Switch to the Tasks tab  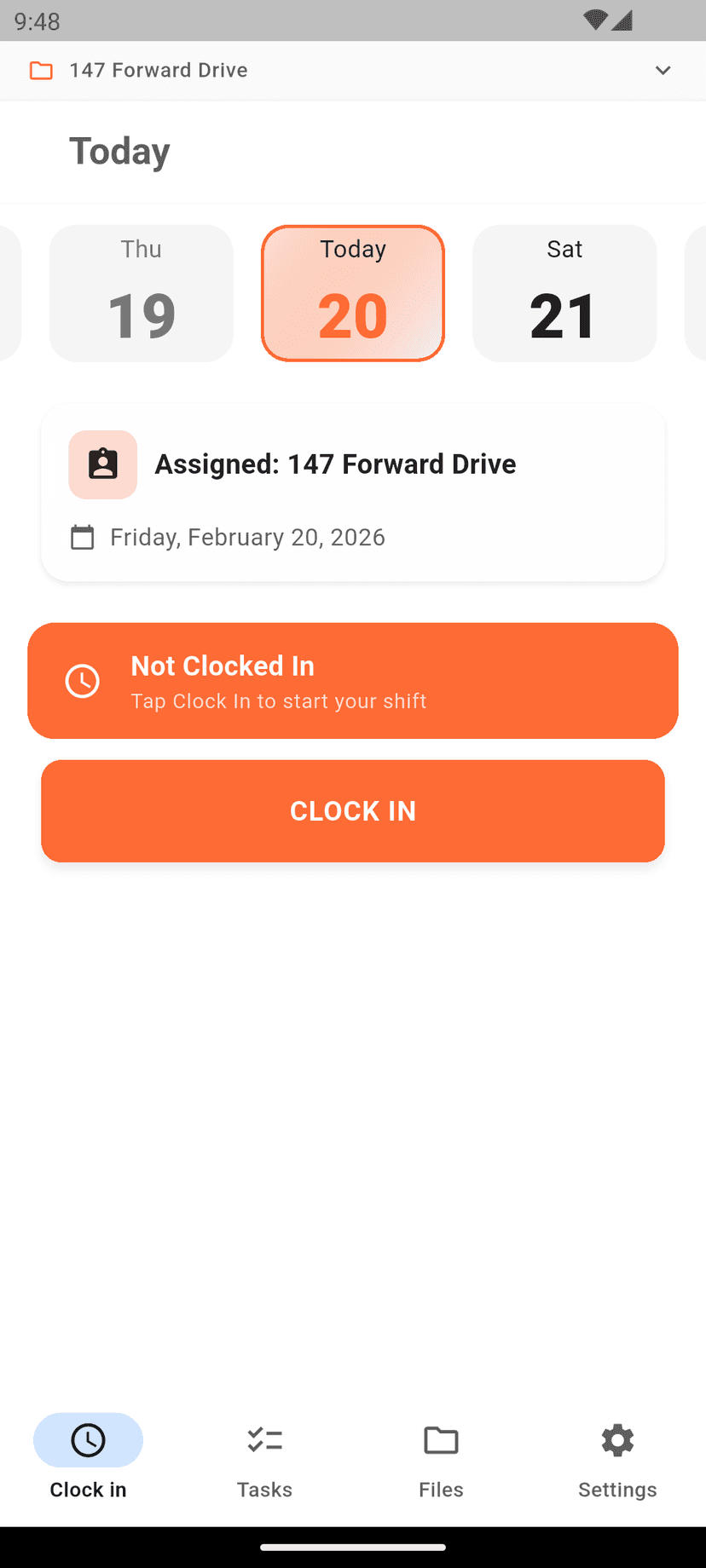pyautogui.click(x=264, y=1459)
